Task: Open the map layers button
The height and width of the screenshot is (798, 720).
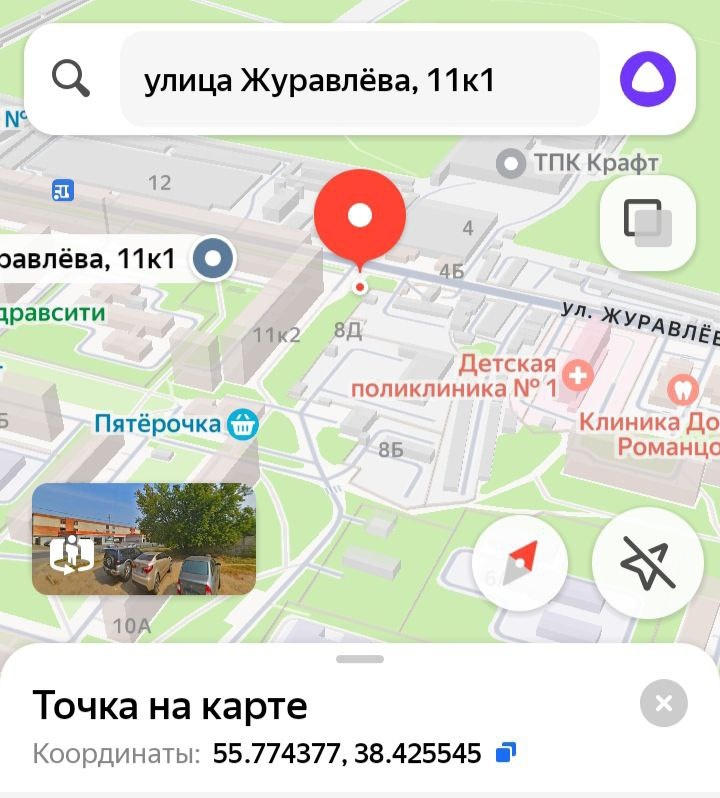Action: pyautogui.click(x=647, y=223)
